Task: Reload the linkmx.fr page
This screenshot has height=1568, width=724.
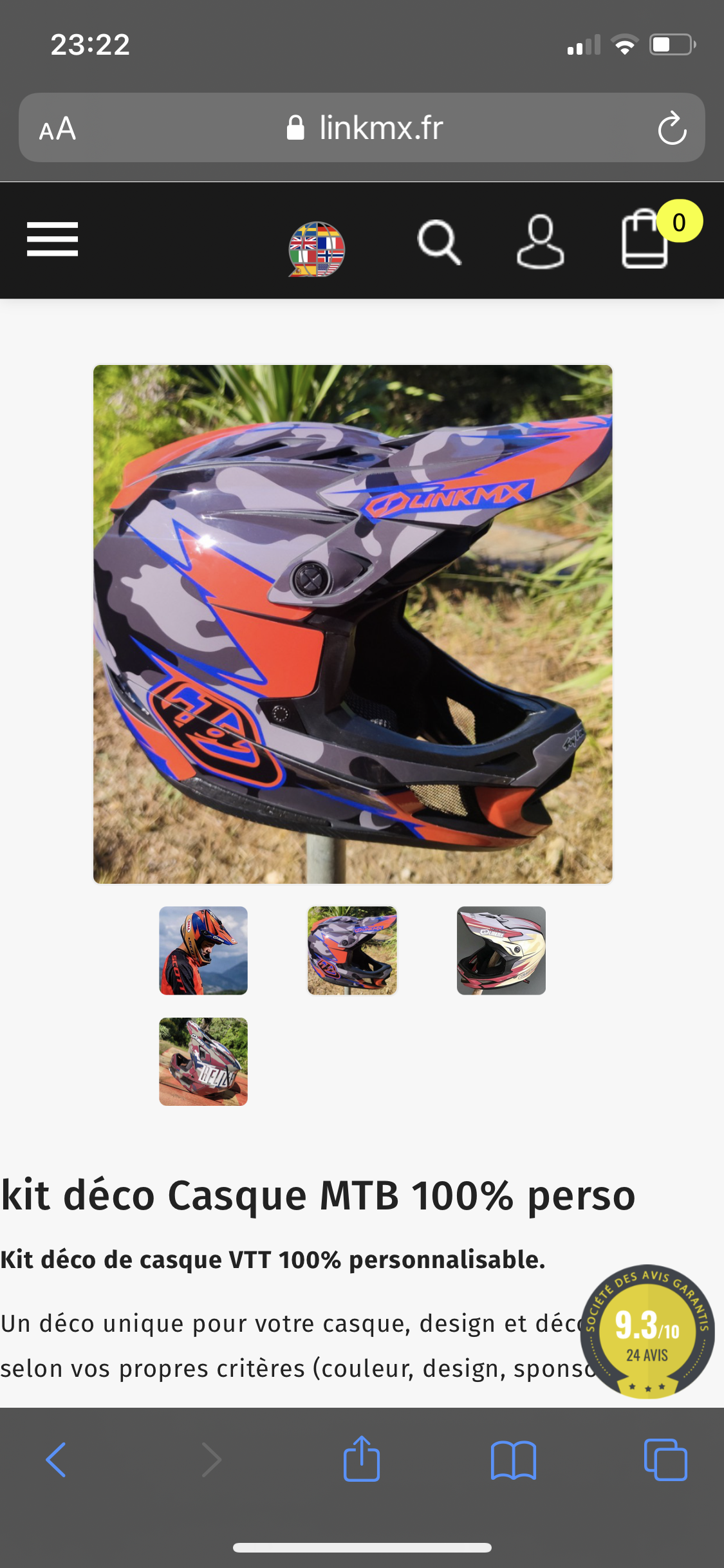Action: click(672, 128)
